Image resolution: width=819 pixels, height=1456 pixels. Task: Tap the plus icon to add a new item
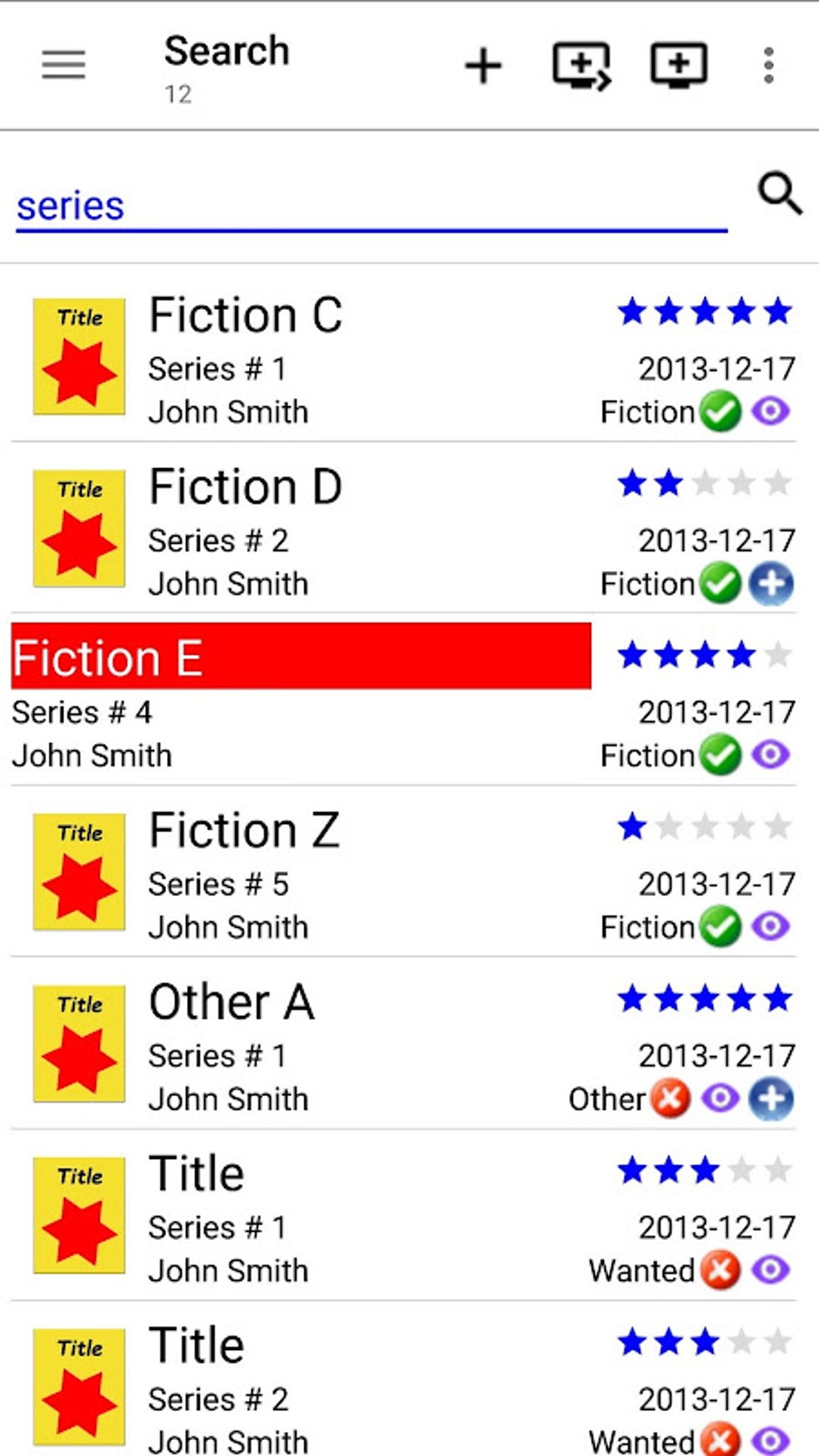click(483, 66)
